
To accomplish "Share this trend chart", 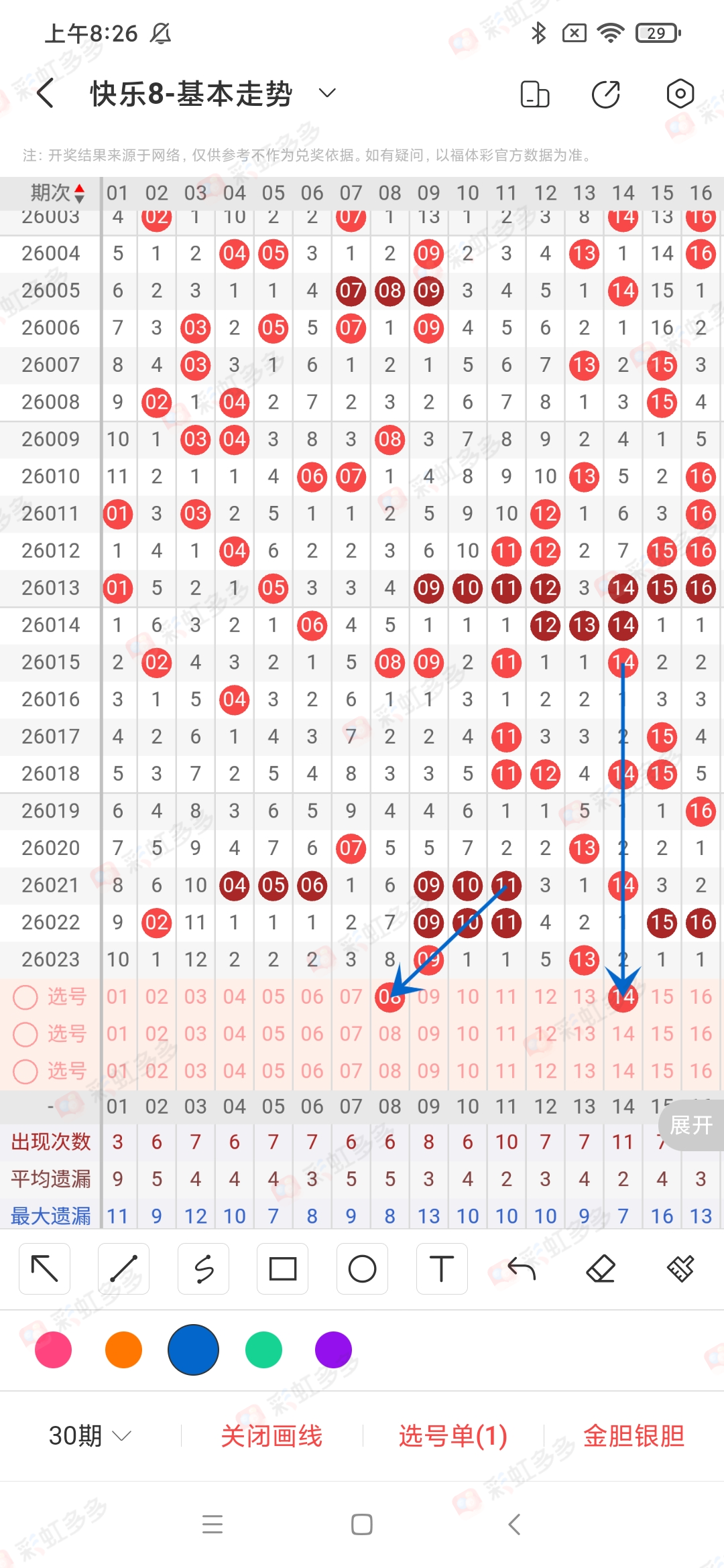I will point(606,94).
